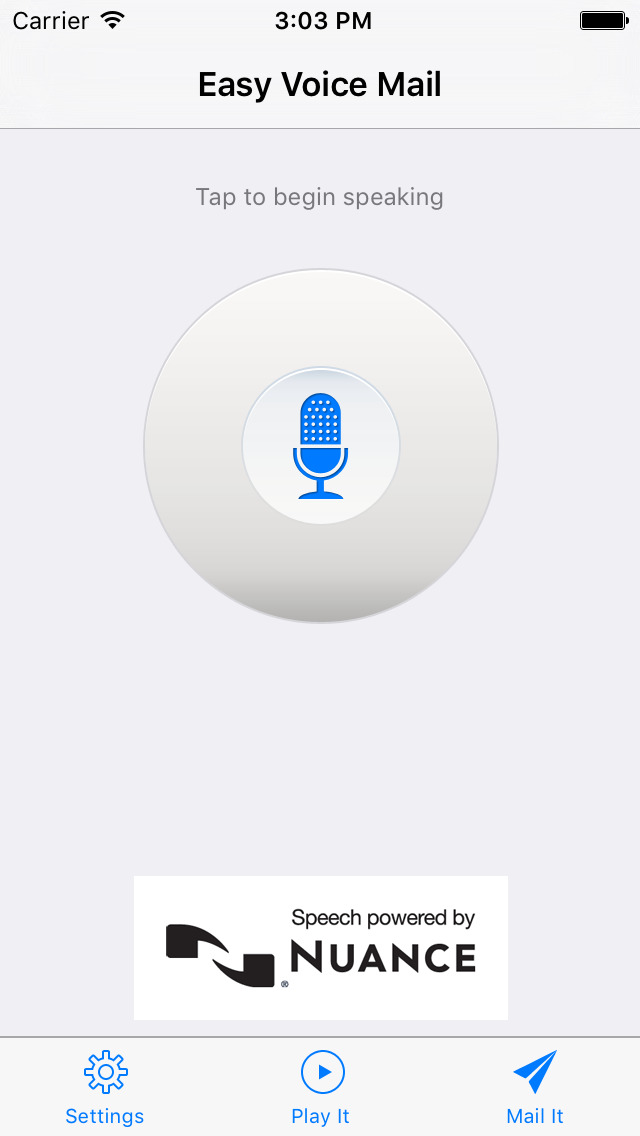Screen dimensions: 640x1136
Task: Tap the microphone to begin speaking
Action: pos(321,446)
